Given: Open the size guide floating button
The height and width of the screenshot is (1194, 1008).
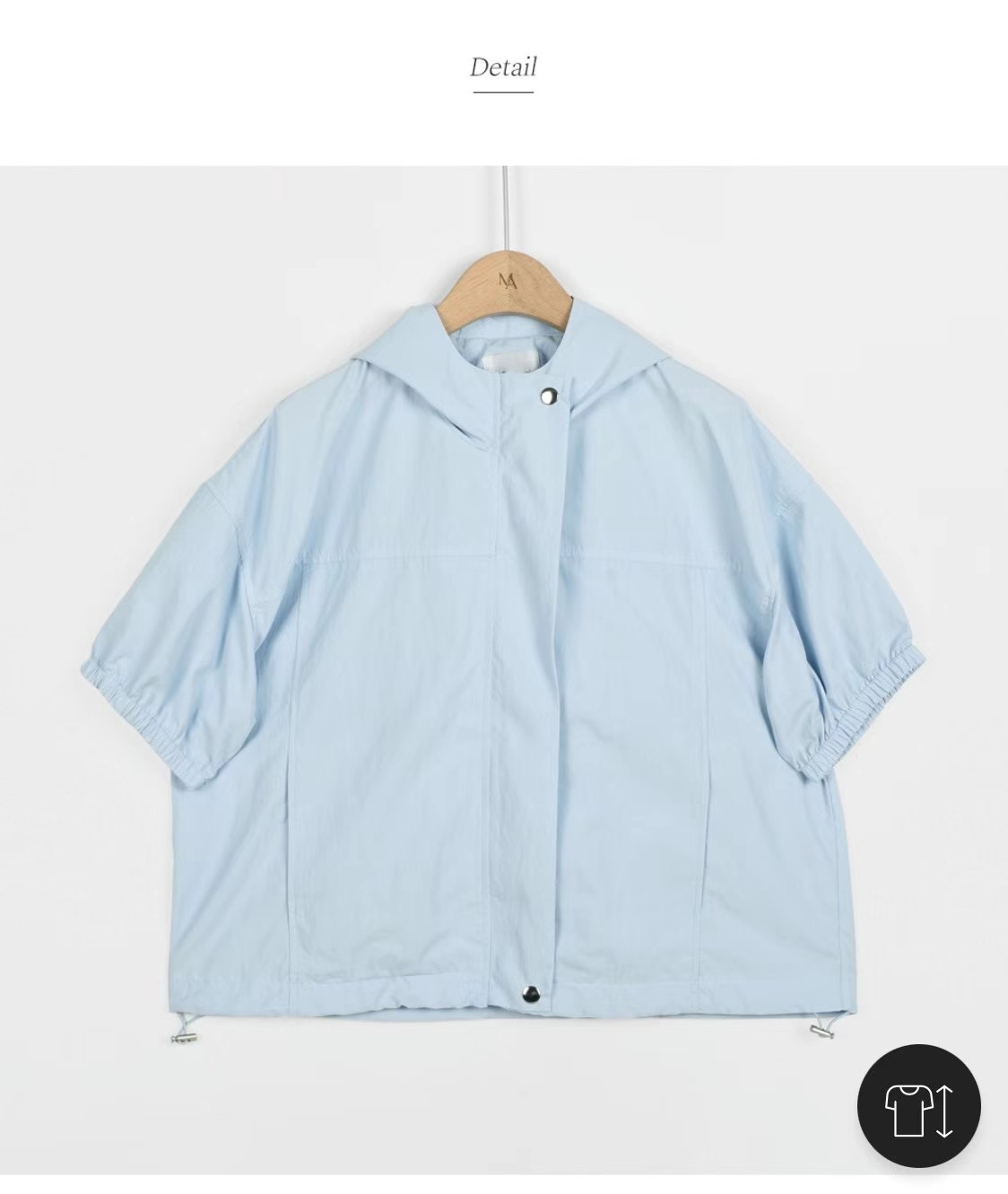Looking at the screenshot, I should pyautogui.click(x=918, y=1106).
